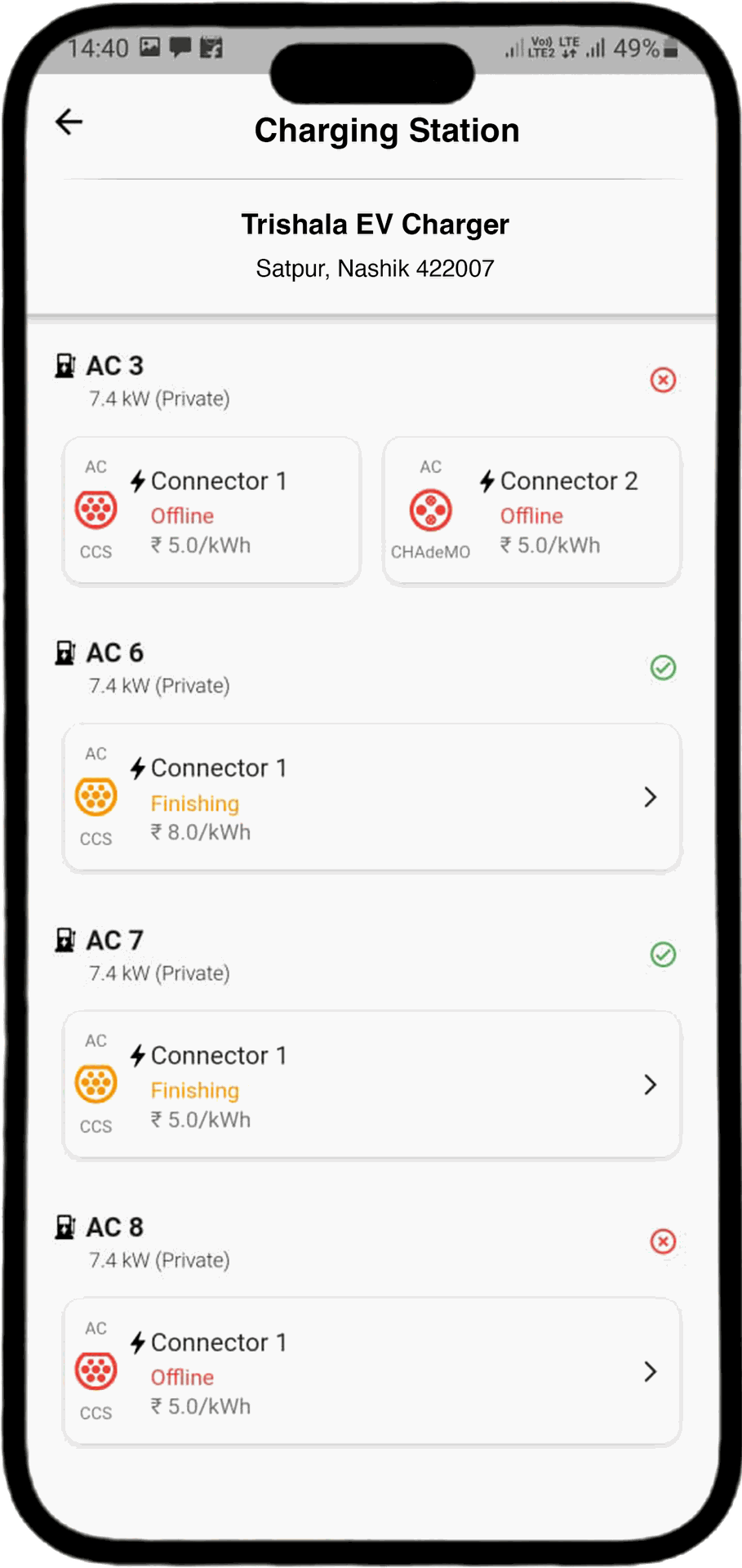Image resolution: width=742 pixels, height=1568 pixels.
Task: View AC 7 Connector 1 details
Action: [x=371, y=1085]
